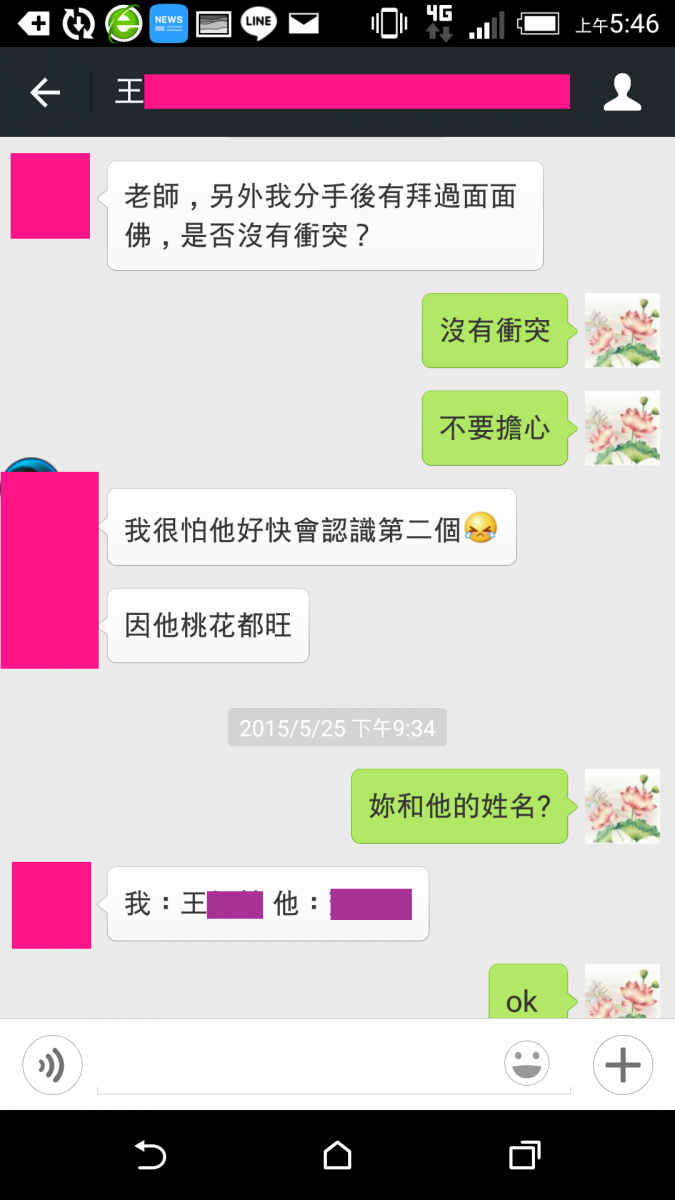Open the contact profile icon
The height and width of the screenshot is (1200, 675).
[622, 92]
